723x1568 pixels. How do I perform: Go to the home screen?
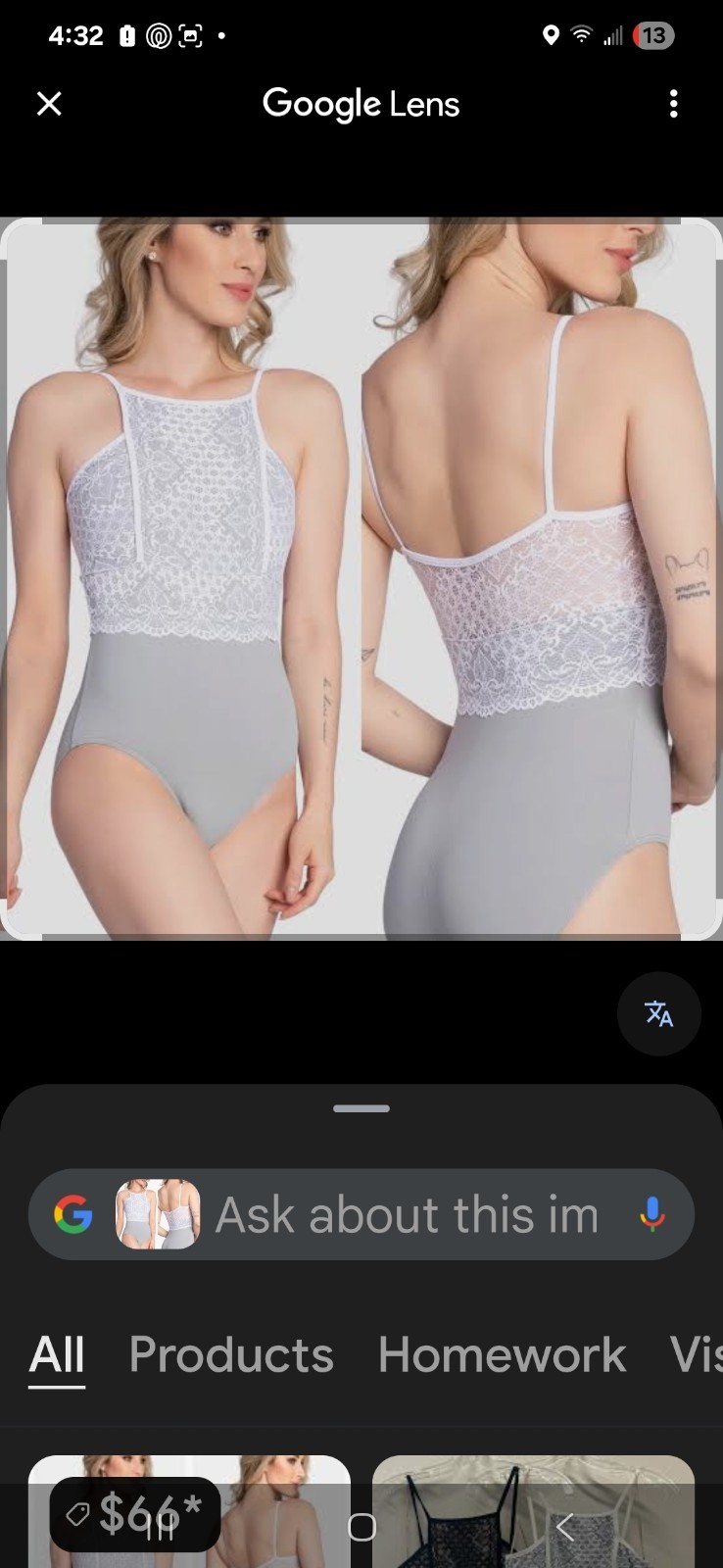click(x=361, y=1527)
